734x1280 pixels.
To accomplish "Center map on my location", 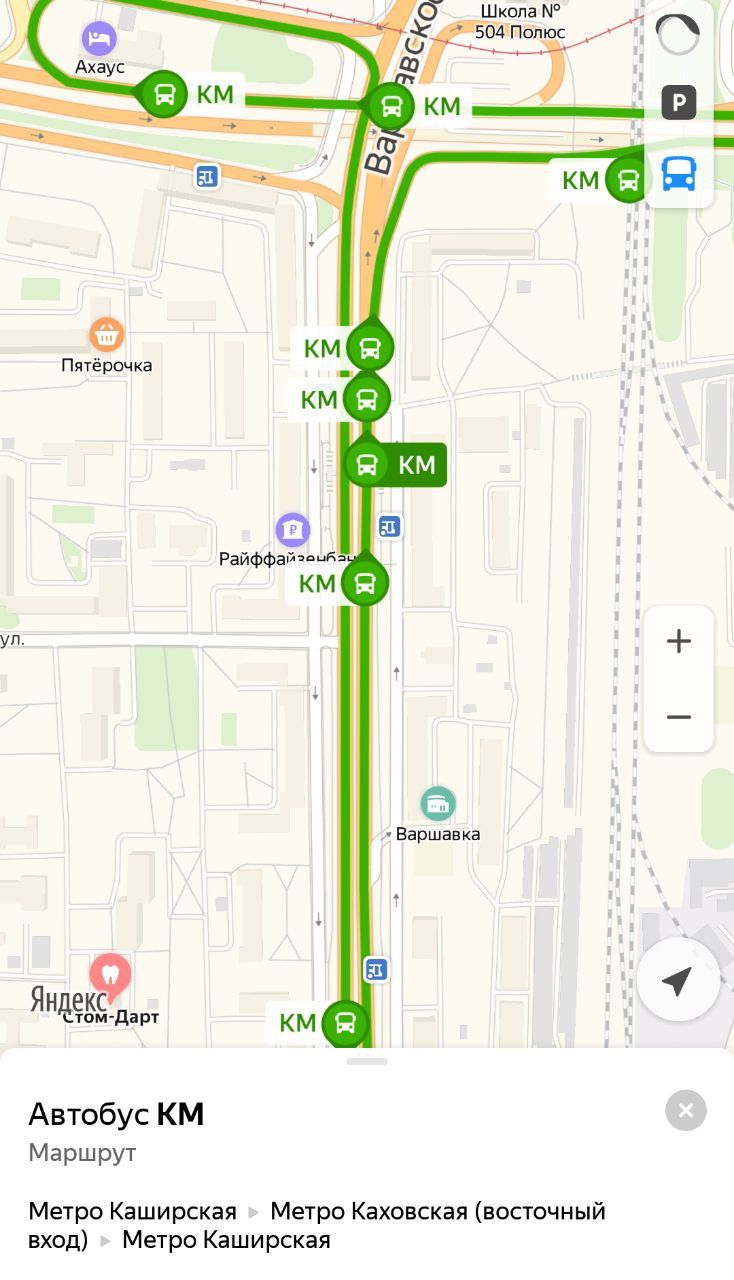I will pos(678,980).
